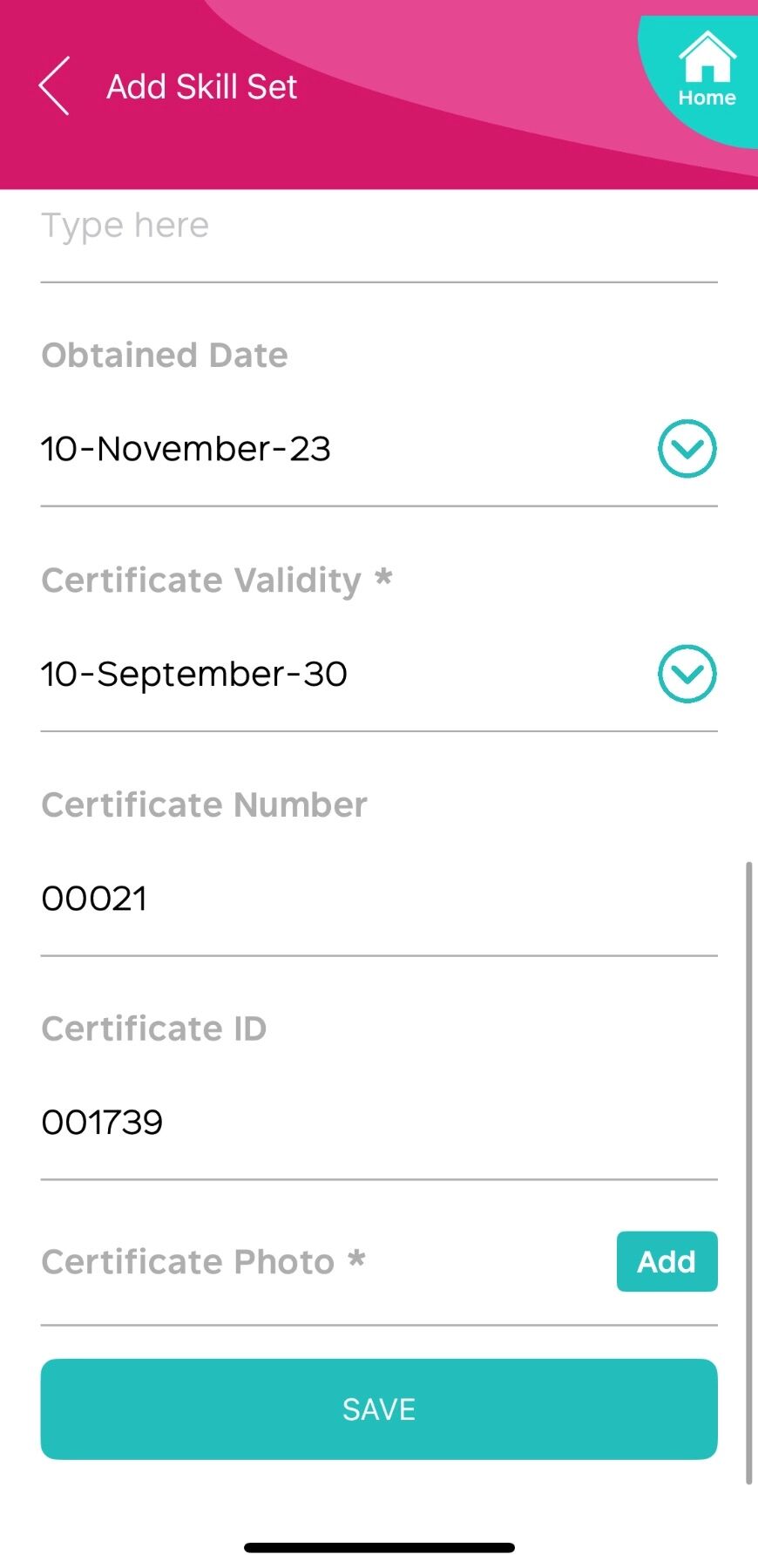
Task: Go back from Add Skill Set
Action: (54, 86)
